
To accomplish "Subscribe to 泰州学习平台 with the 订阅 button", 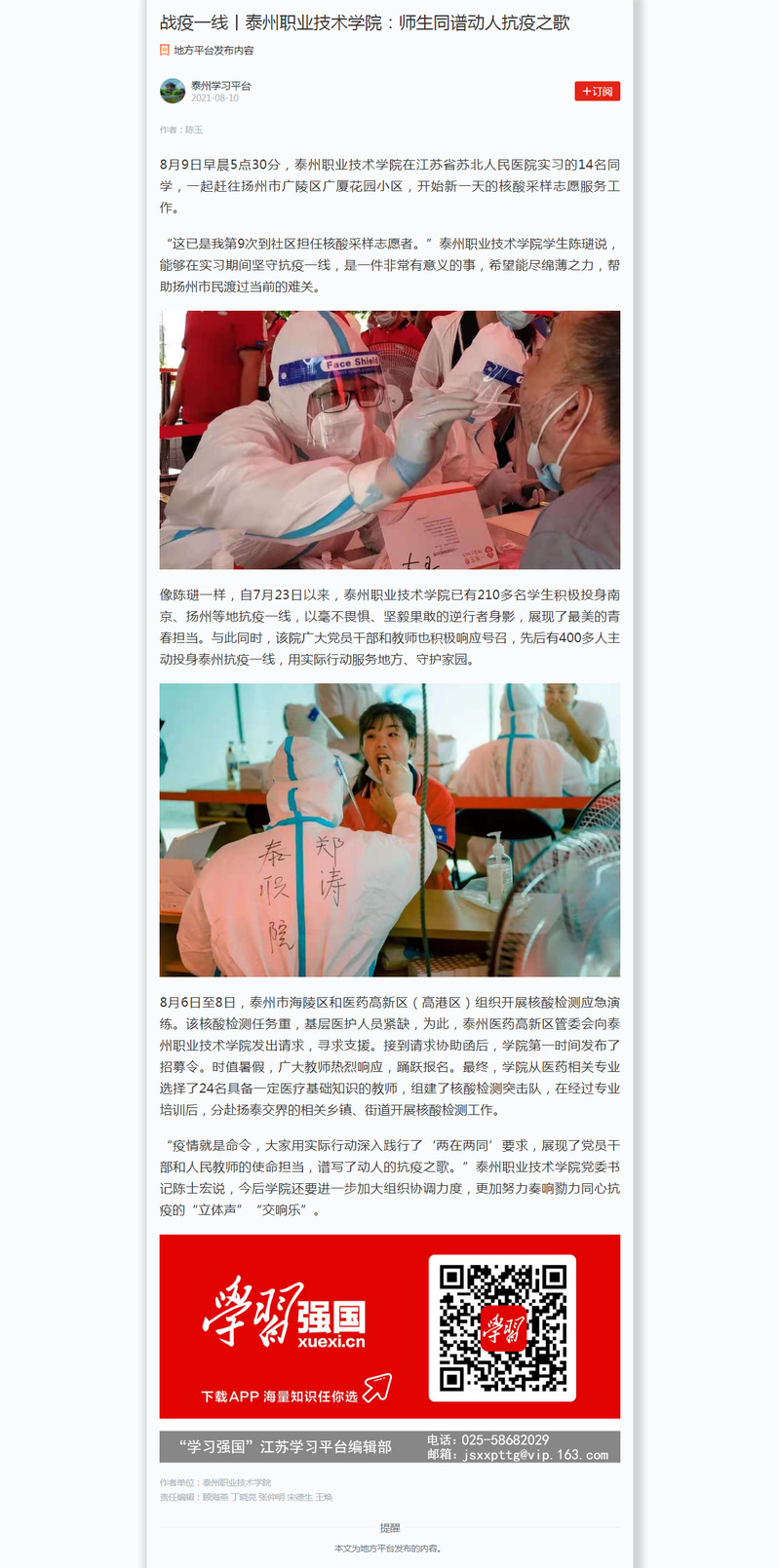I will point(597,91).
